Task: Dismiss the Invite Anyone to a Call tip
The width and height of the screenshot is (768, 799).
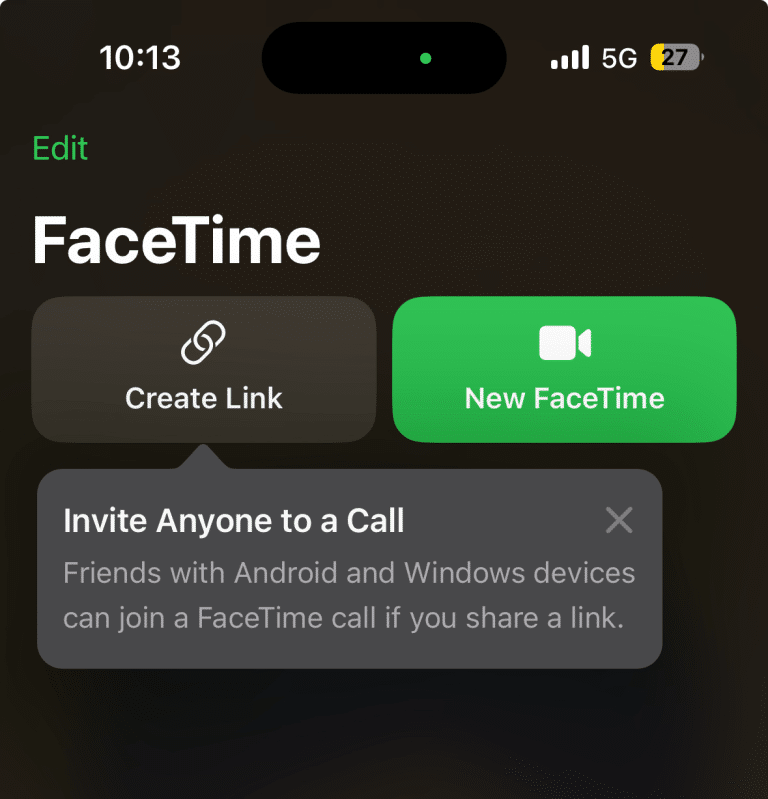Action: [618, 520]
